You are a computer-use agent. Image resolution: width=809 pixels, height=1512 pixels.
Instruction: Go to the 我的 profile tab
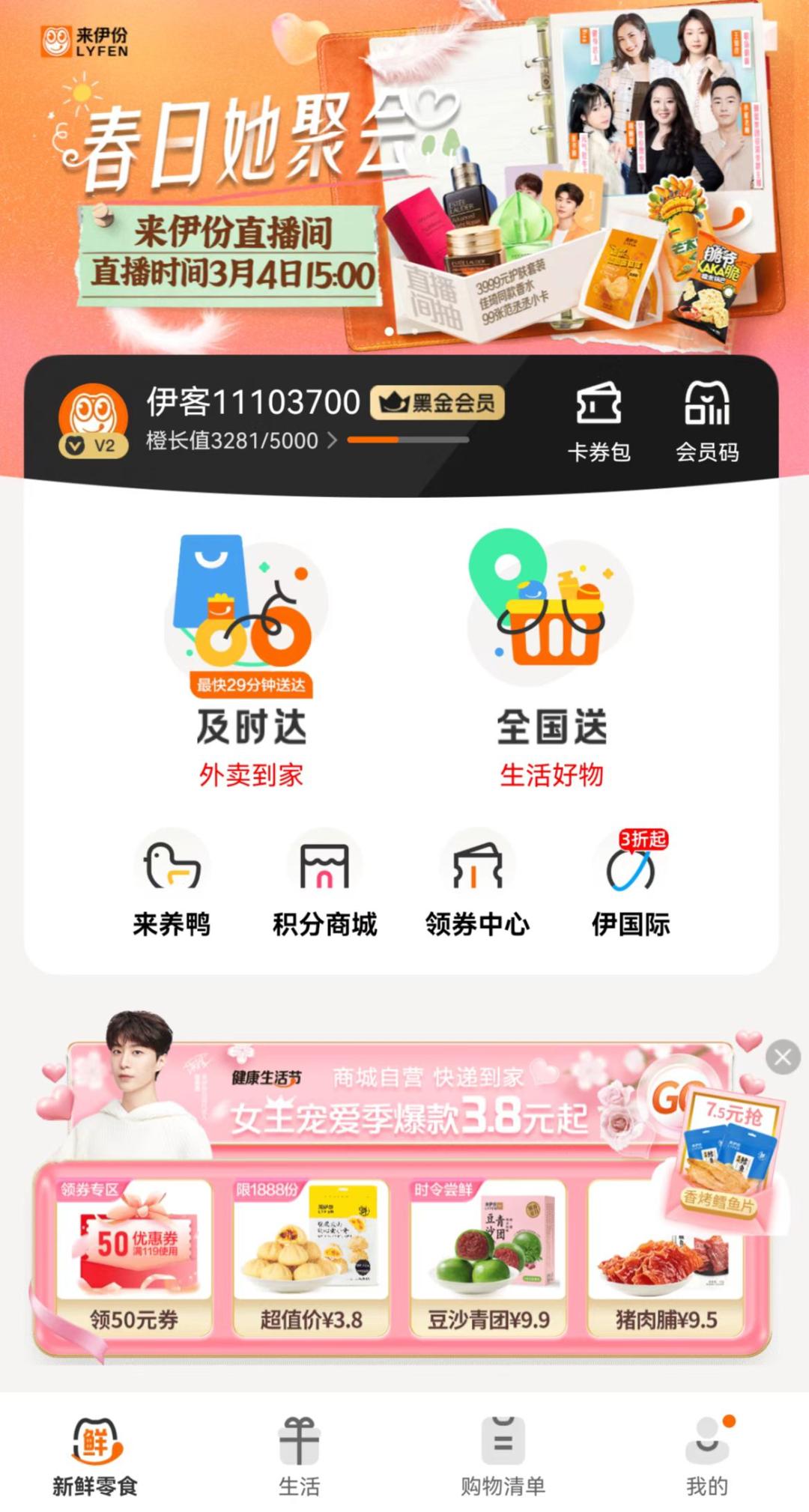[x=706, y=1455]
